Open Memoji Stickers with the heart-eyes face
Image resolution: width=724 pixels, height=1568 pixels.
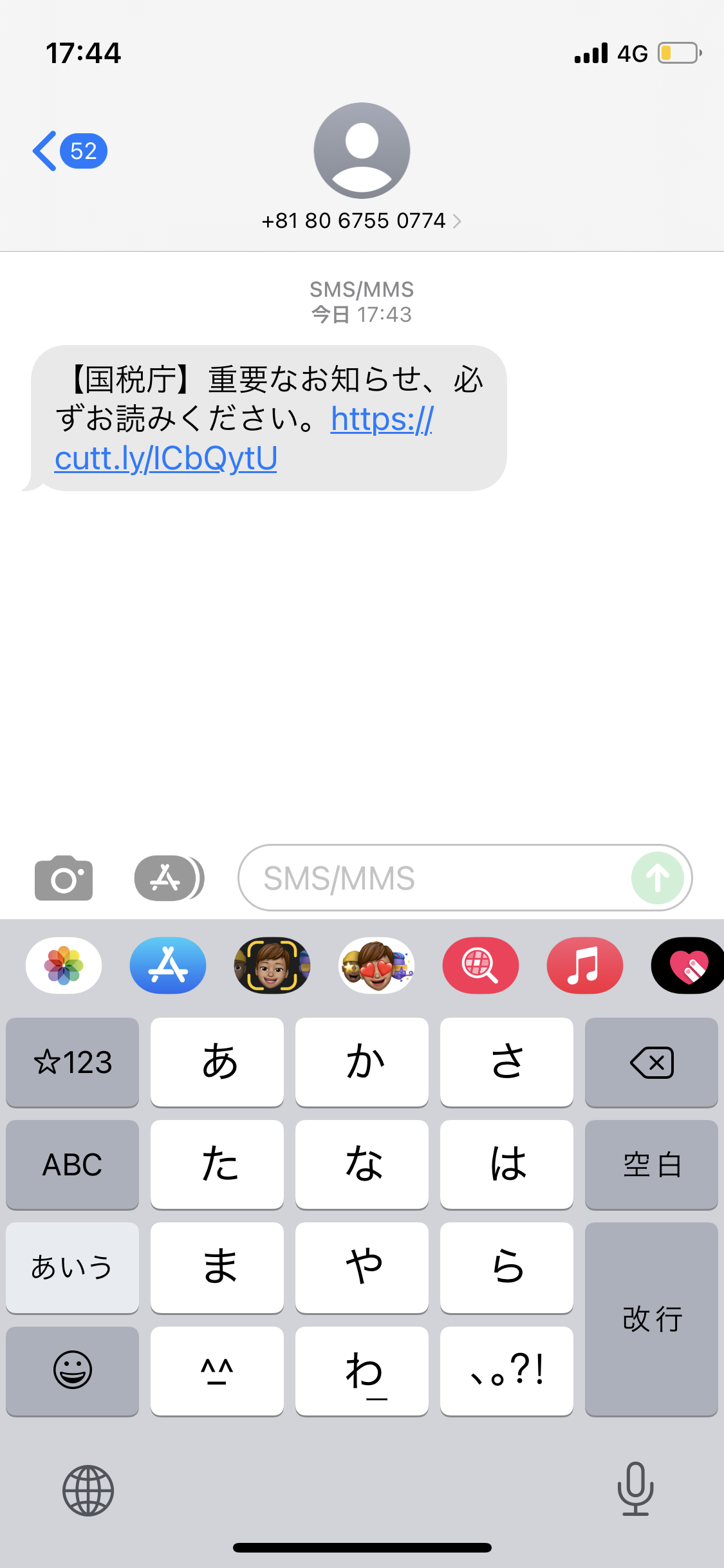[x=376, y=966]
